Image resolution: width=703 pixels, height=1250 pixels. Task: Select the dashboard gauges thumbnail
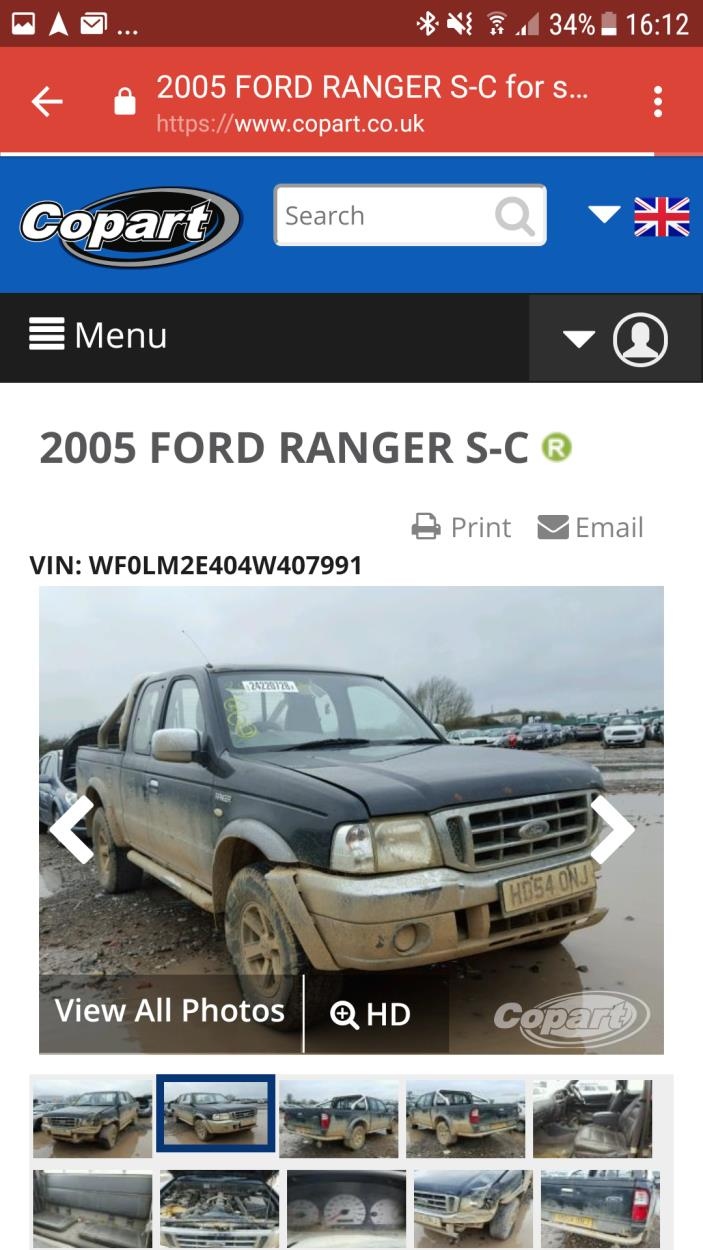[346, 1208]
